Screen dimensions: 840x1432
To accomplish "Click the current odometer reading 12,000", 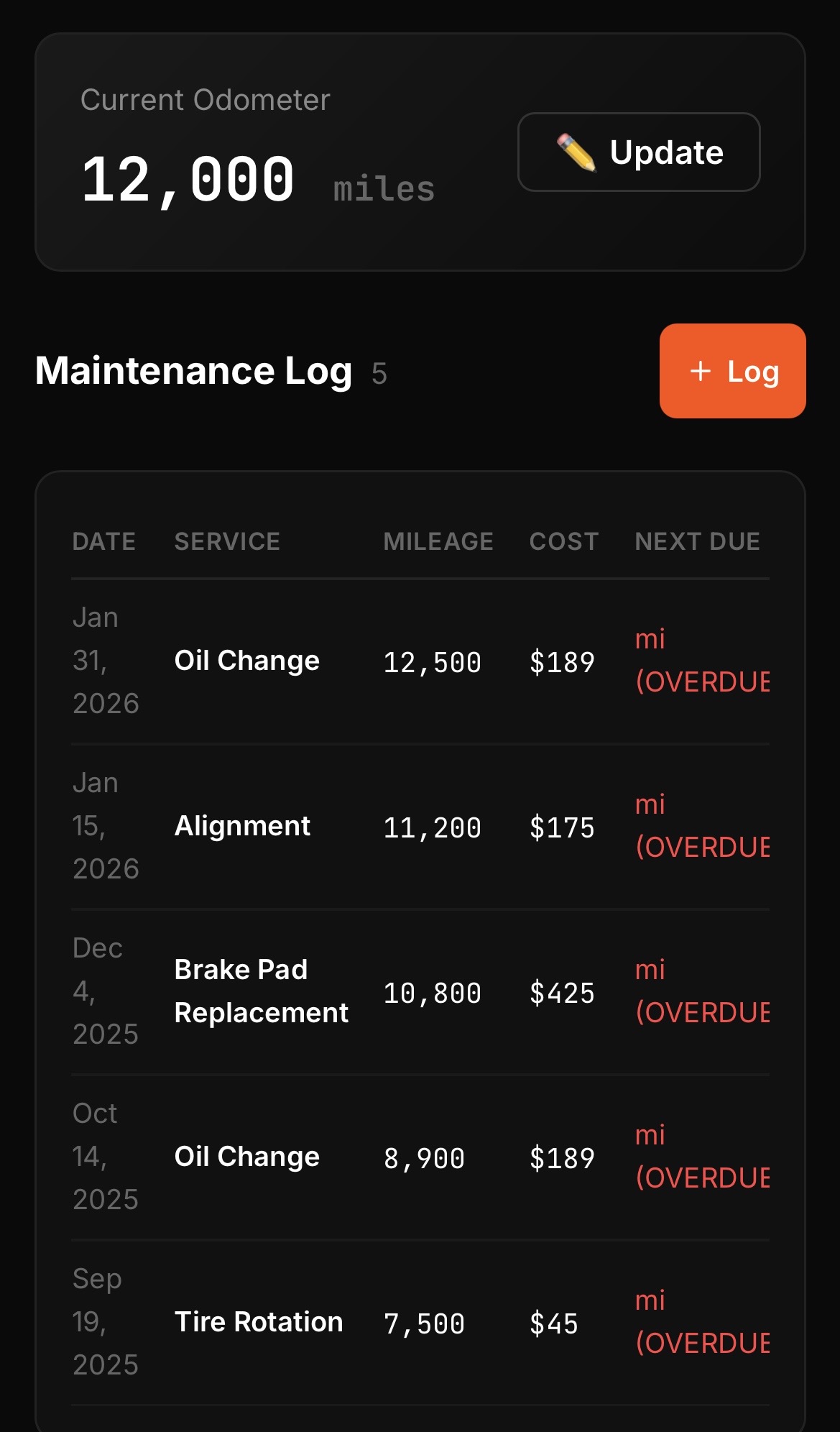I will pos(188,180).
